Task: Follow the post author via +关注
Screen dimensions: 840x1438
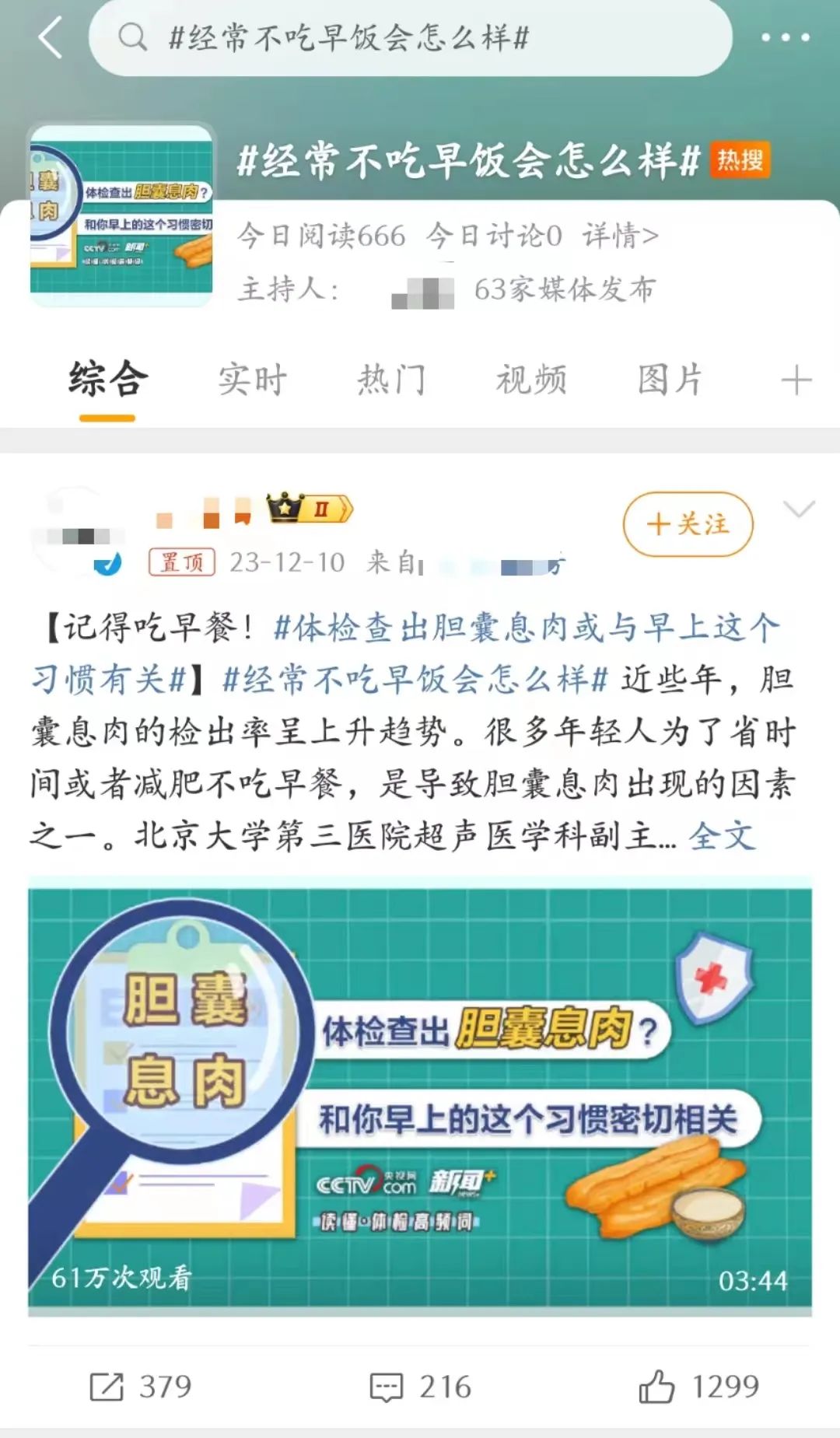Action: [x=688, y=524]
